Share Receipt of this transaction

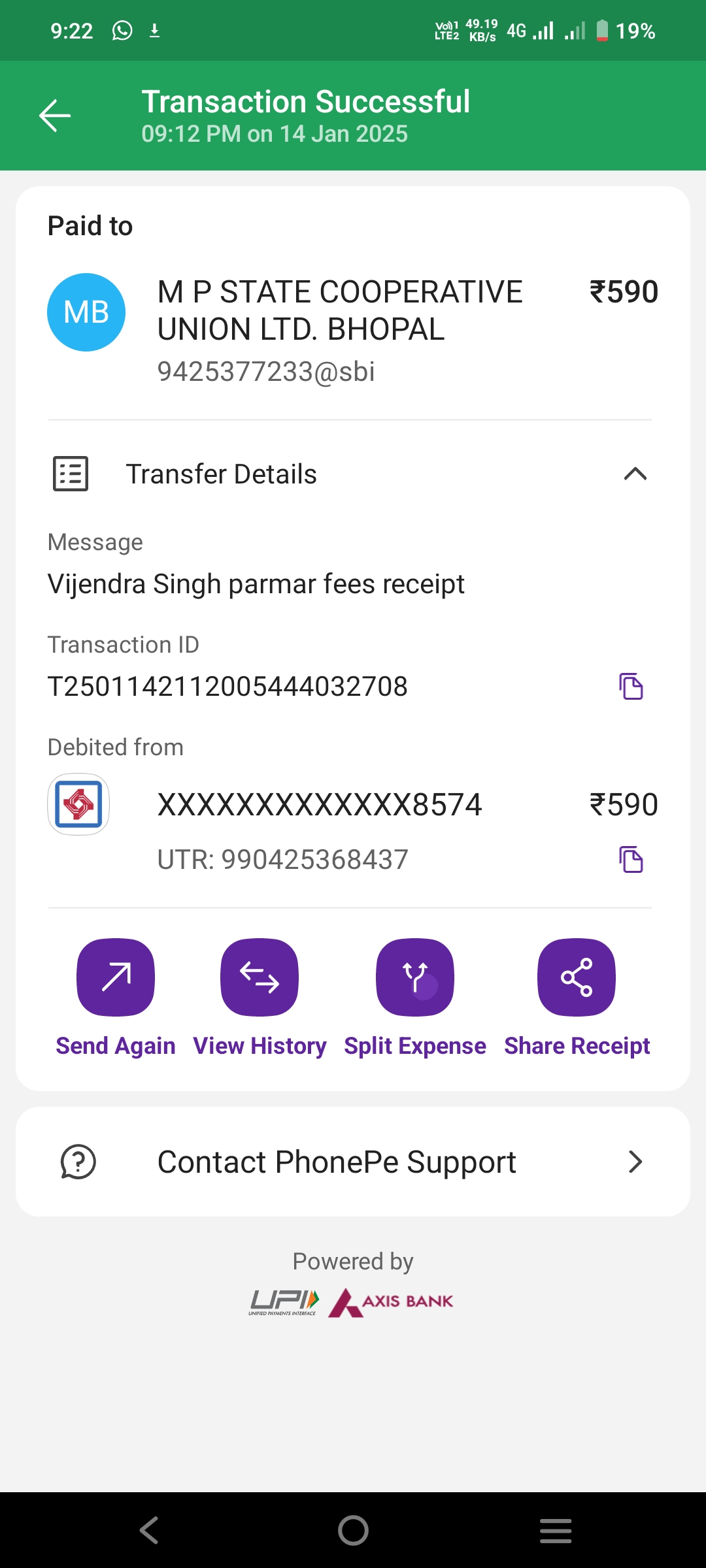577,998
